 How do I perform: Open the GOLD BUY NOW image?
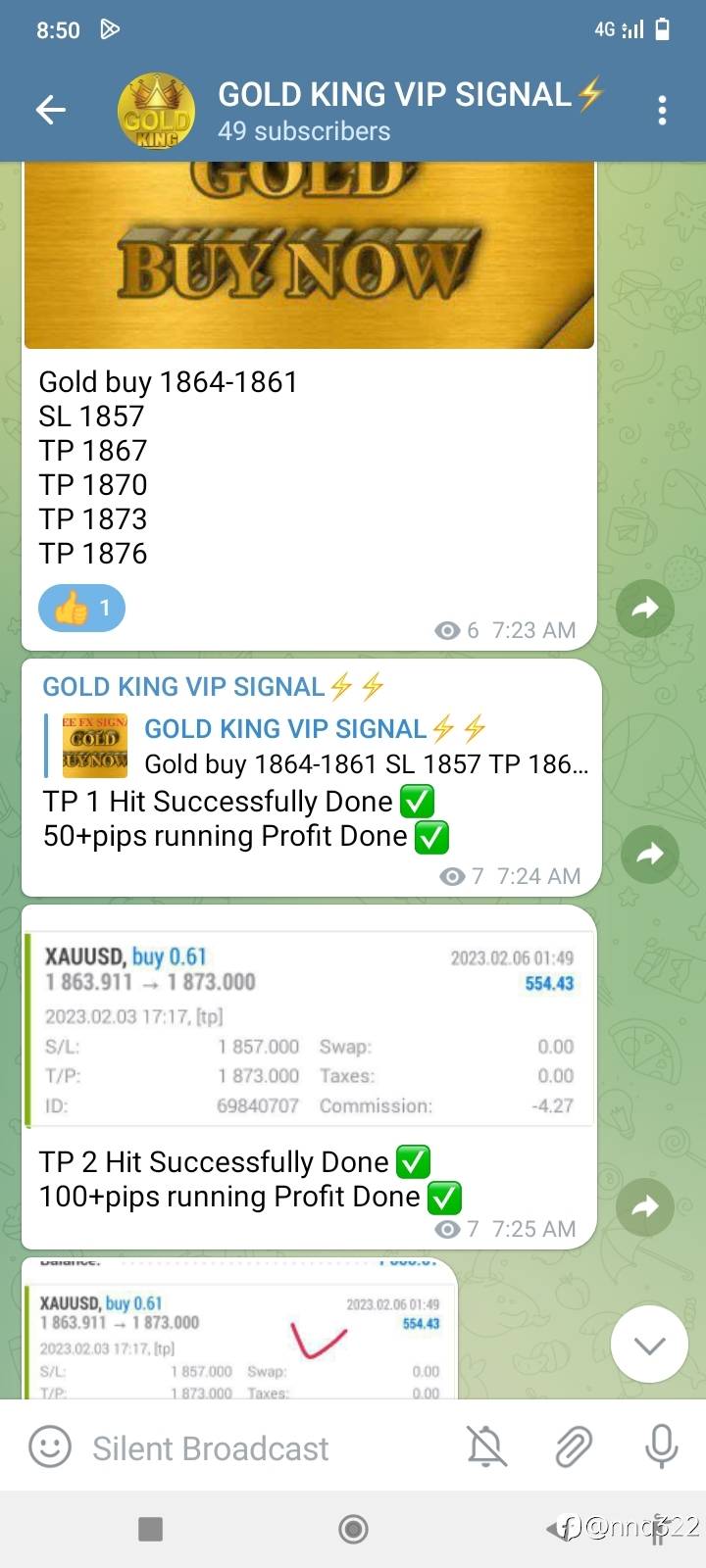pos(309,257)
